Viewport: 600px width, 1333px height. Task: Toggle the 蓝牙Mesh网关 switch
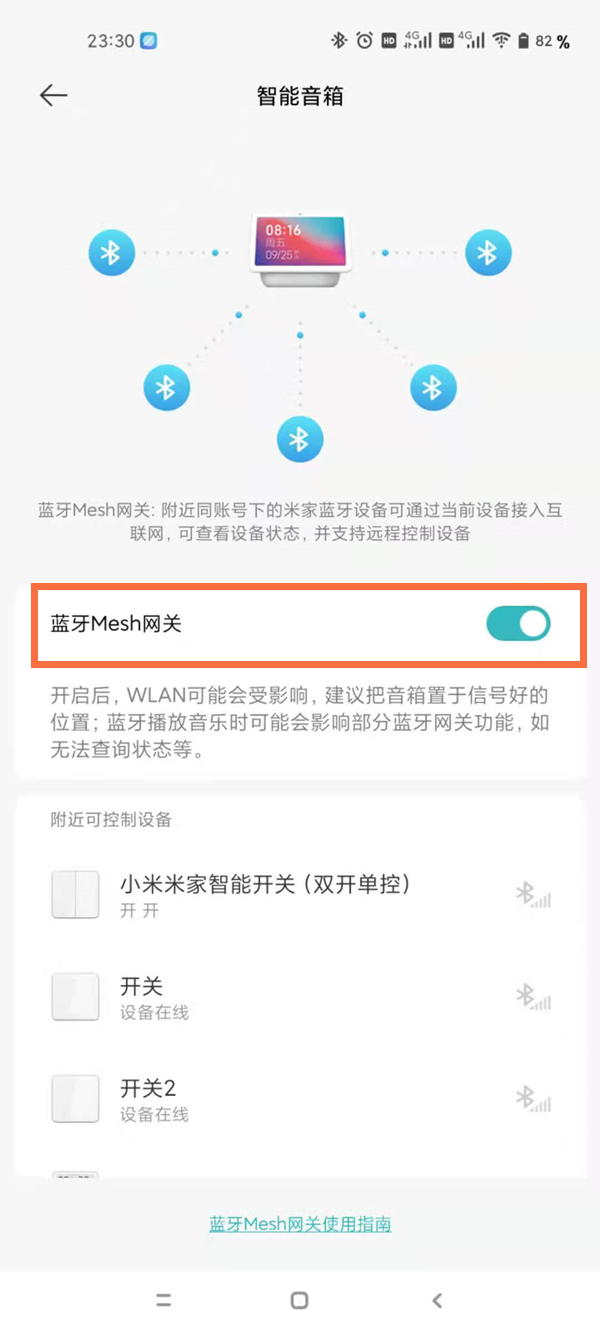(x=518, y=624)
